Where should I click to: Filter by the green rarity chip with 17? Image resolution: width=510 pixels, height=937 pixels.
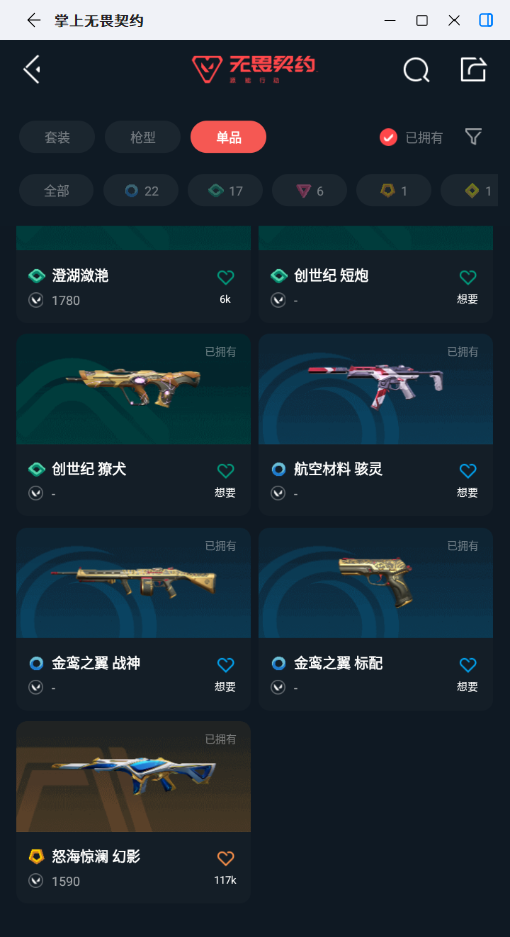pos(225,191)
